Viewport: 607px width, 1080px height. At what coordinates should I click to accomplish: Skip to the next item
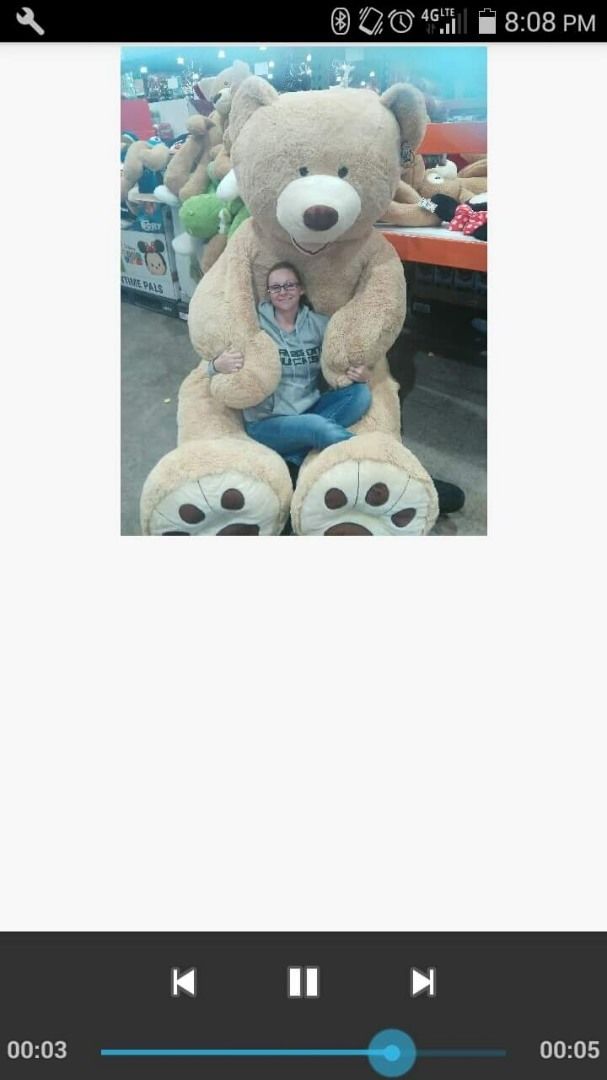(423, 982)
